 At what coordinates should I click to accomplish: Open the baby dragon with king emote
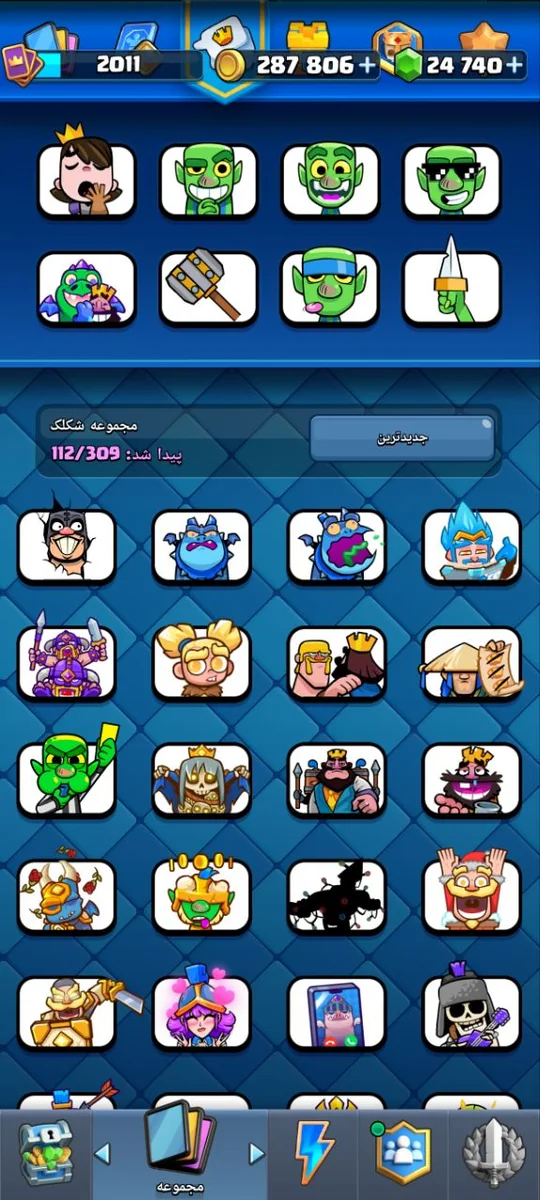(x=86, y=288)
